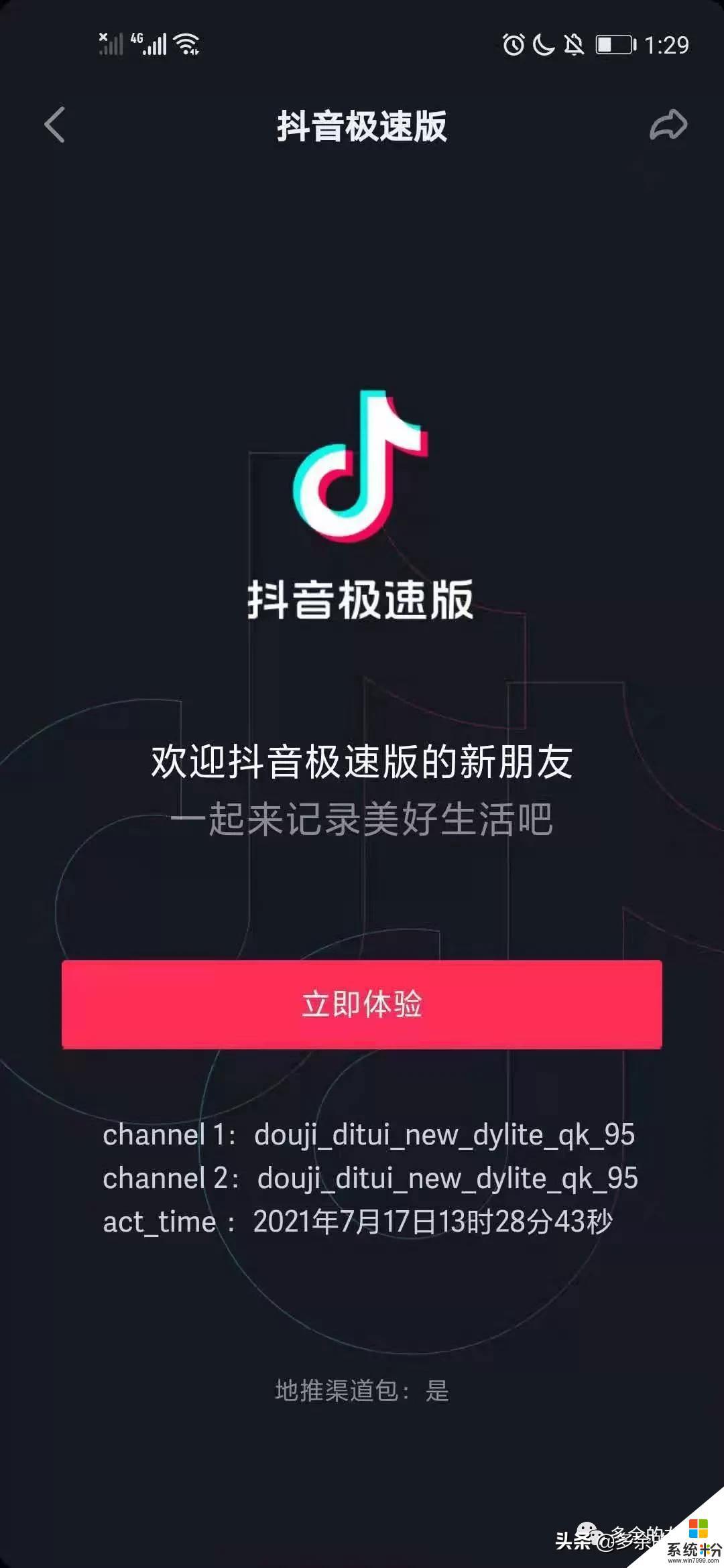Tap the 立即体验 red button
The width and height of the screenshot is (724, 1568).
362,1004
